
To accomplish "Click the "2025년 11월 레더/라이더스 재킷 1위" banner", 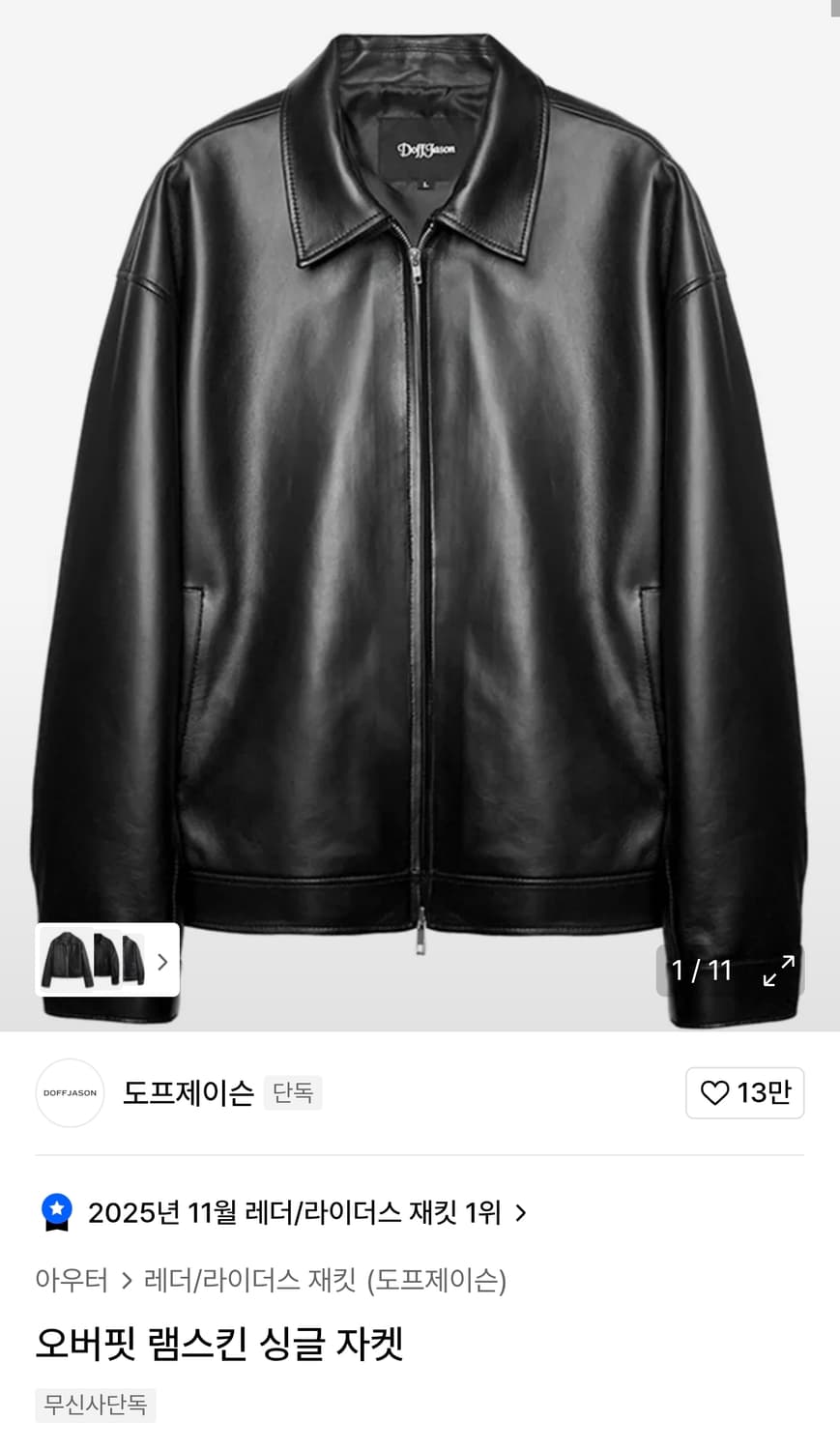I will point(290,1212).
